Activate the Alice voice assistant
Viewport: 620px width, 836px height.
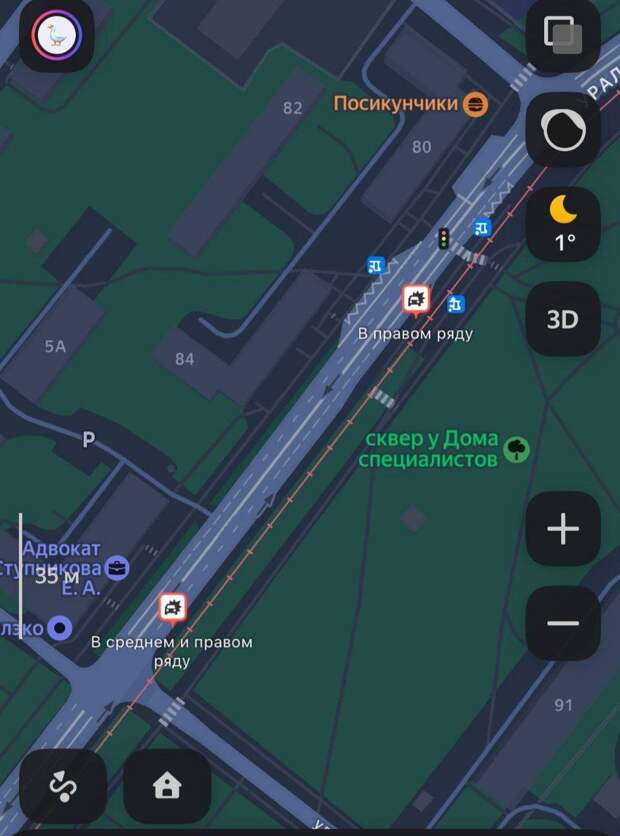[x=563, y=130]
